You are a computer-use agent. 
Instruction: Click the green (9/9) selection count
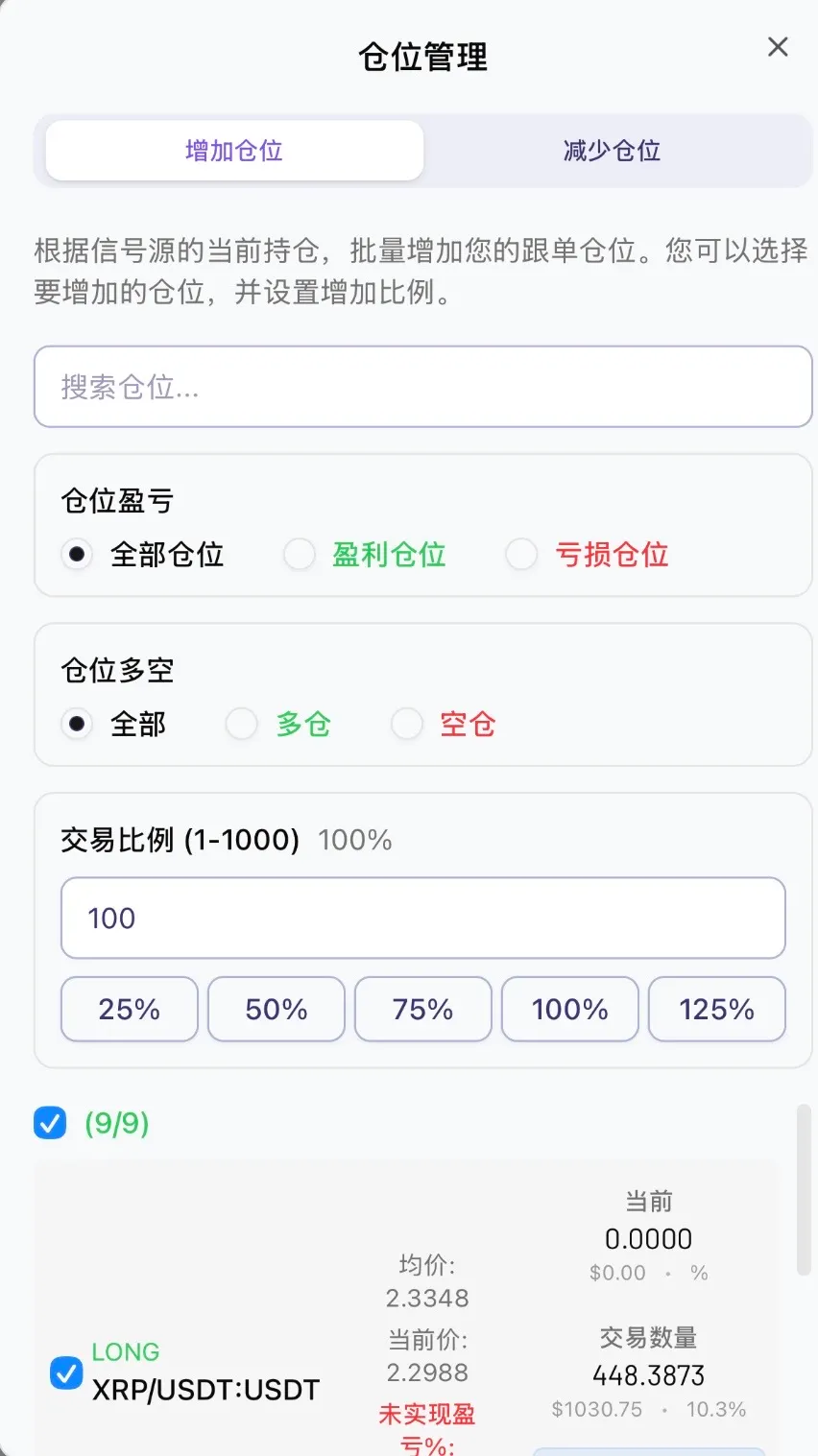point(117,1123)
